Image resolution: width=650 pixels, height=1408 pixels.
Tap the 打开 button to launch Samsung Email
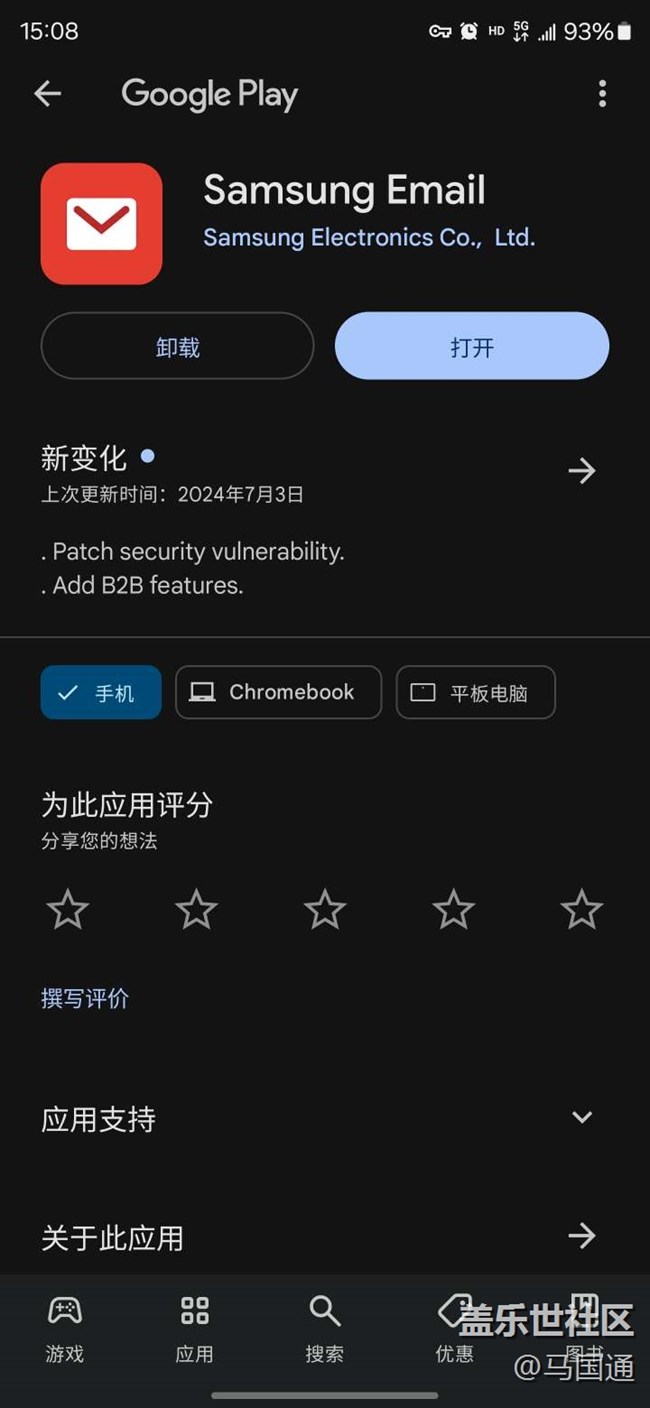[x=472, y=346]
